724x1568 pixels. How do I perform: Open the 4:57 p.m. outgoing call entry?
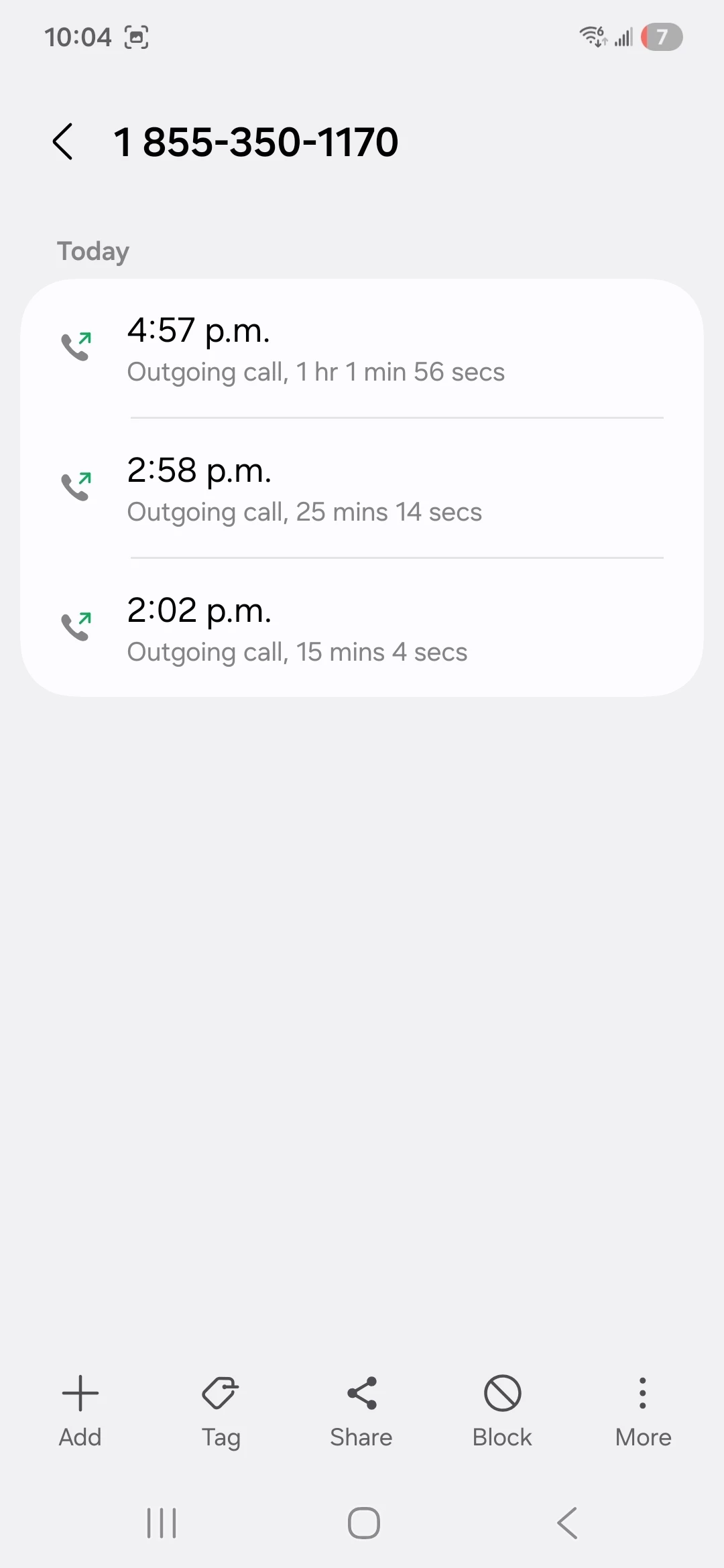pos(362,350)
